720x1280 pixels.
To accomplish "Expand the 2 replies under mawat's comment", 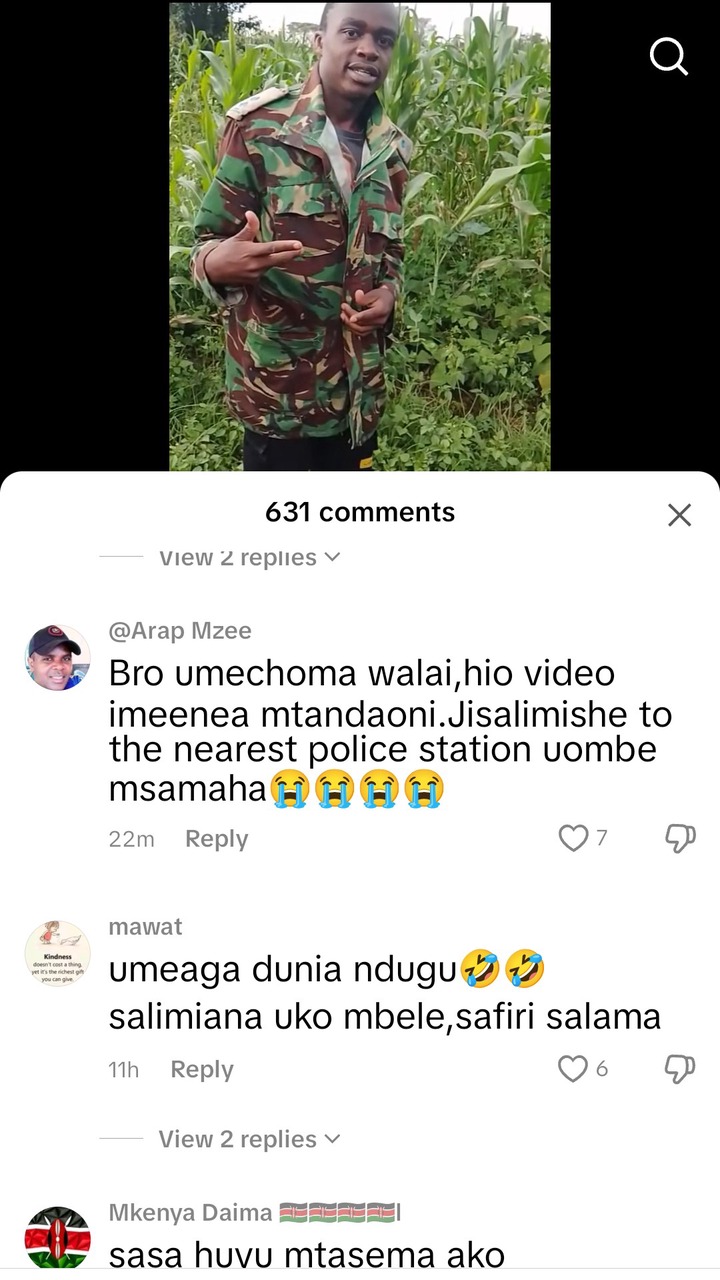I will [x=249, y=1139].
